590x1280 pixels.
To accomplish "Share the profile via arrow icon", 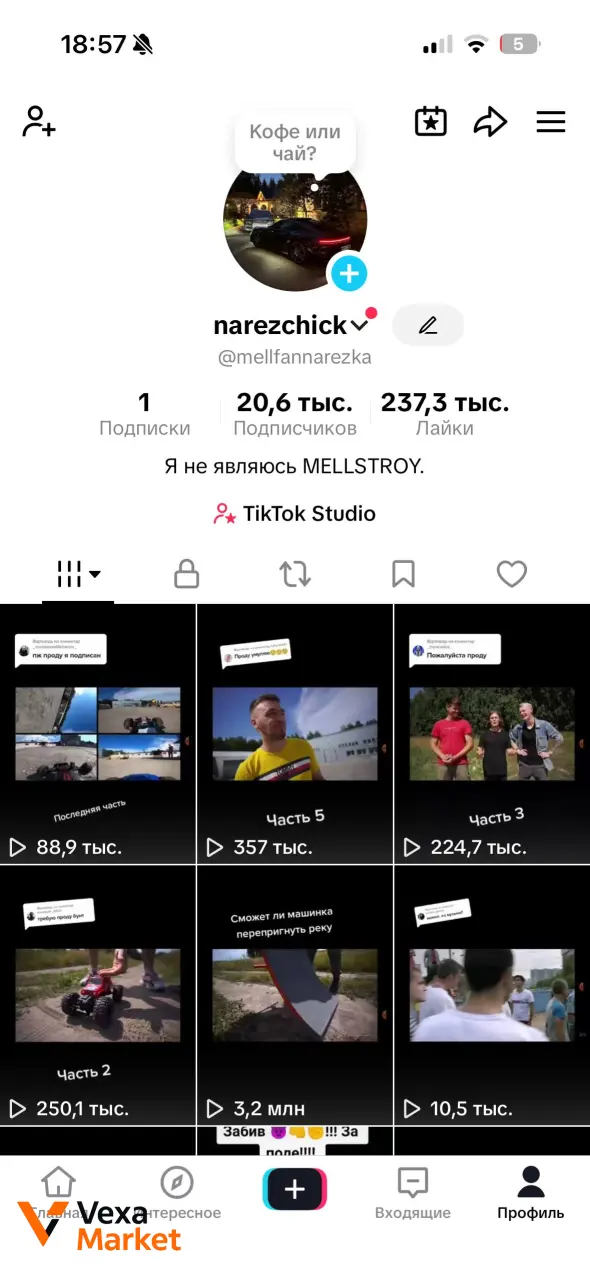I will tap(490, 122).
